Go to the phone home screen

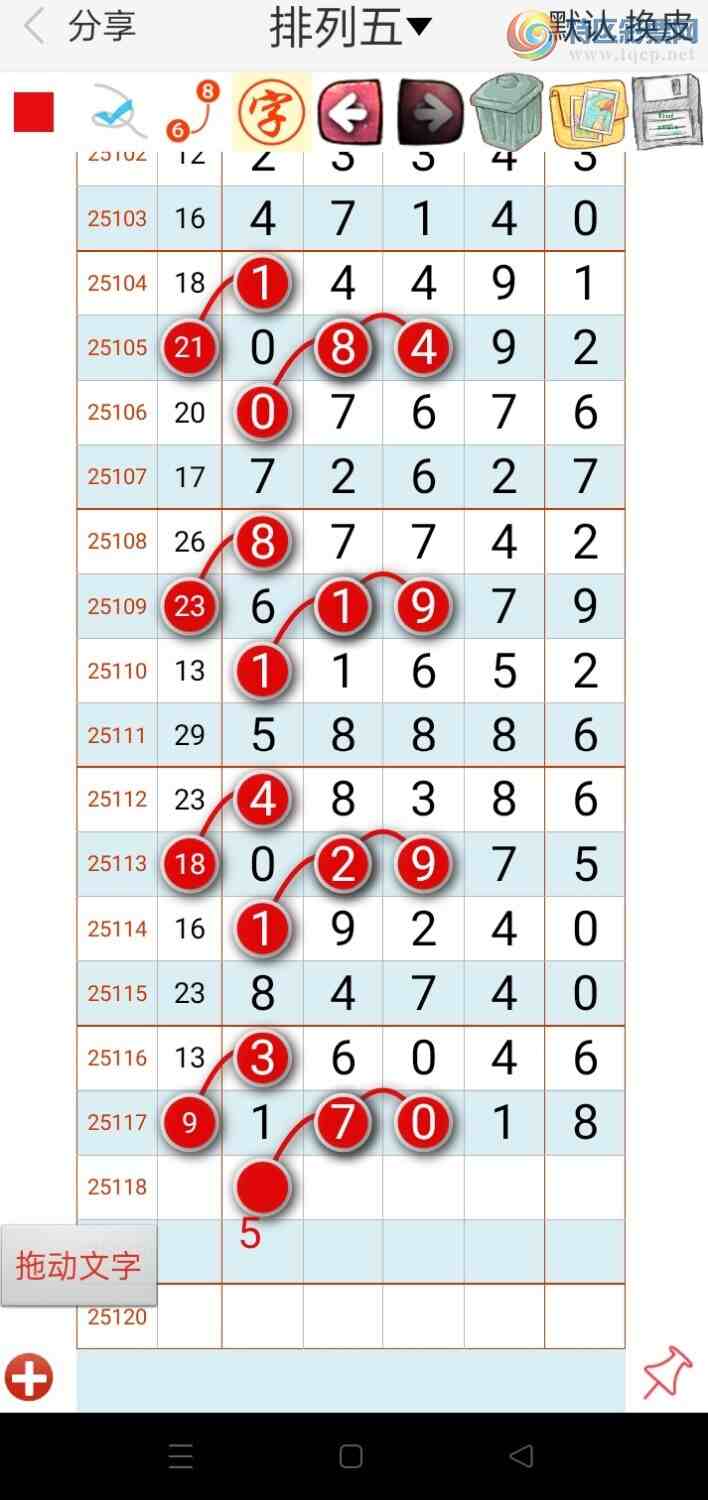351,1456
